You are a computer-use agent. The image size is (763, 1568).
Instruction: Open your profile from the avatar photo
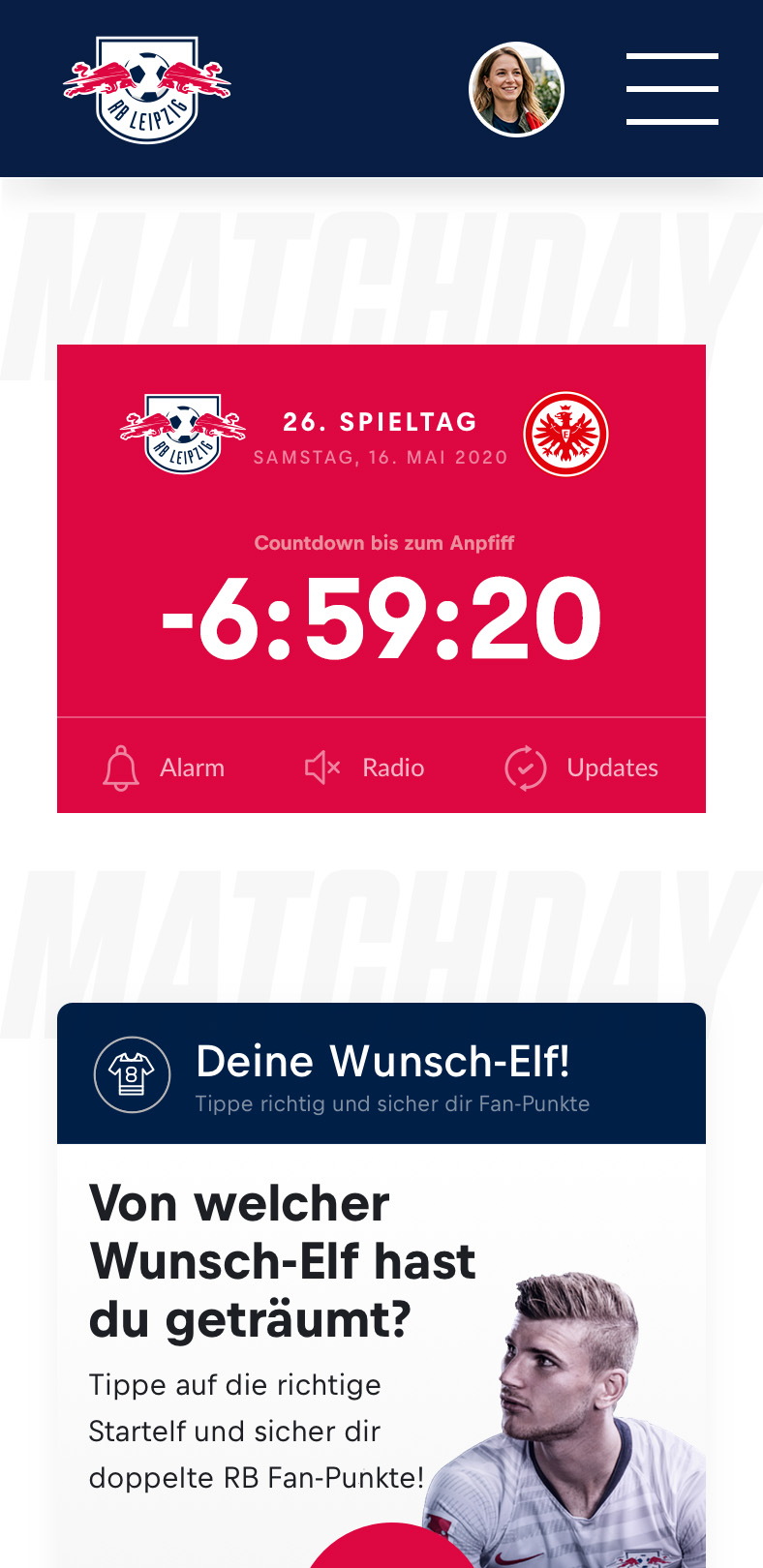(x=515, y=88)
